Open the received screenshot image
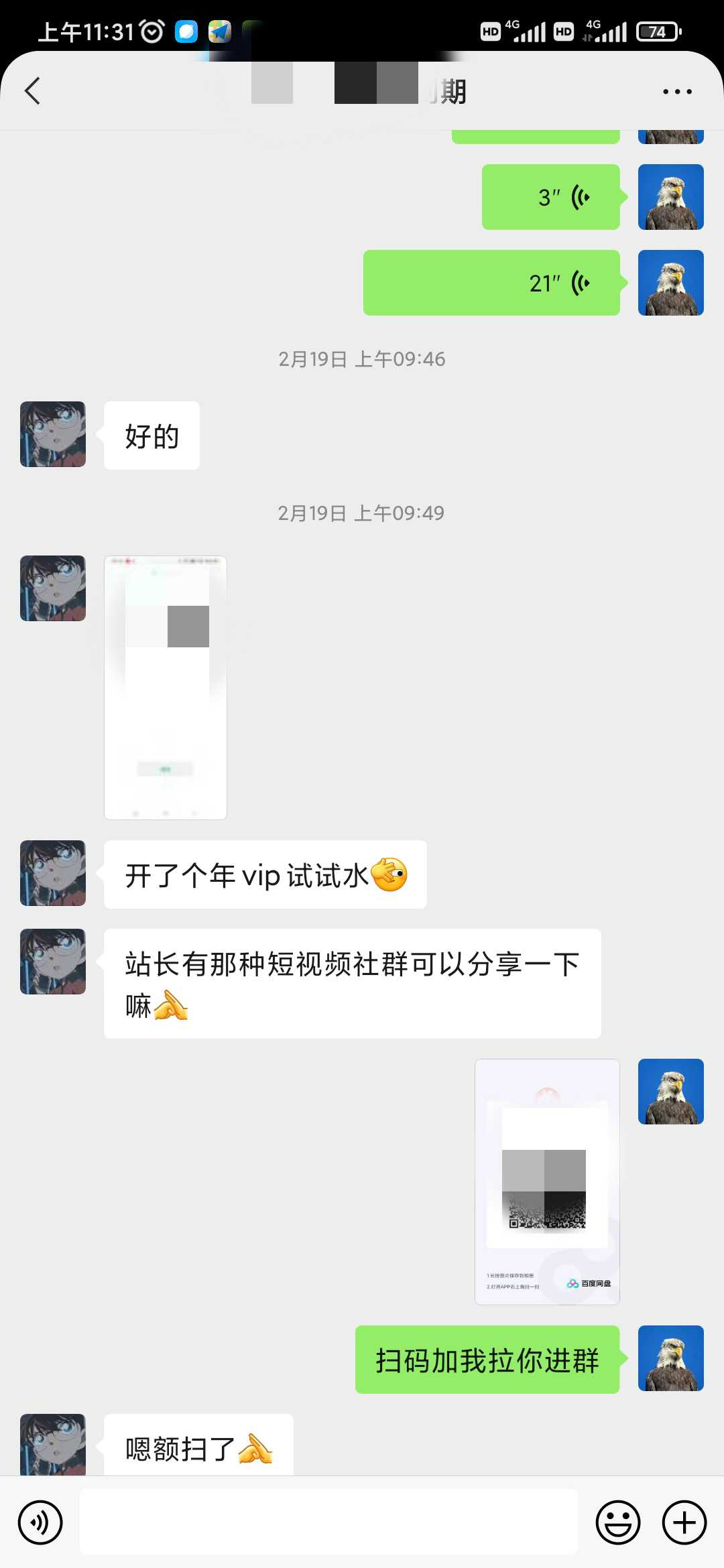724x1568 pixels. (166, 688)
